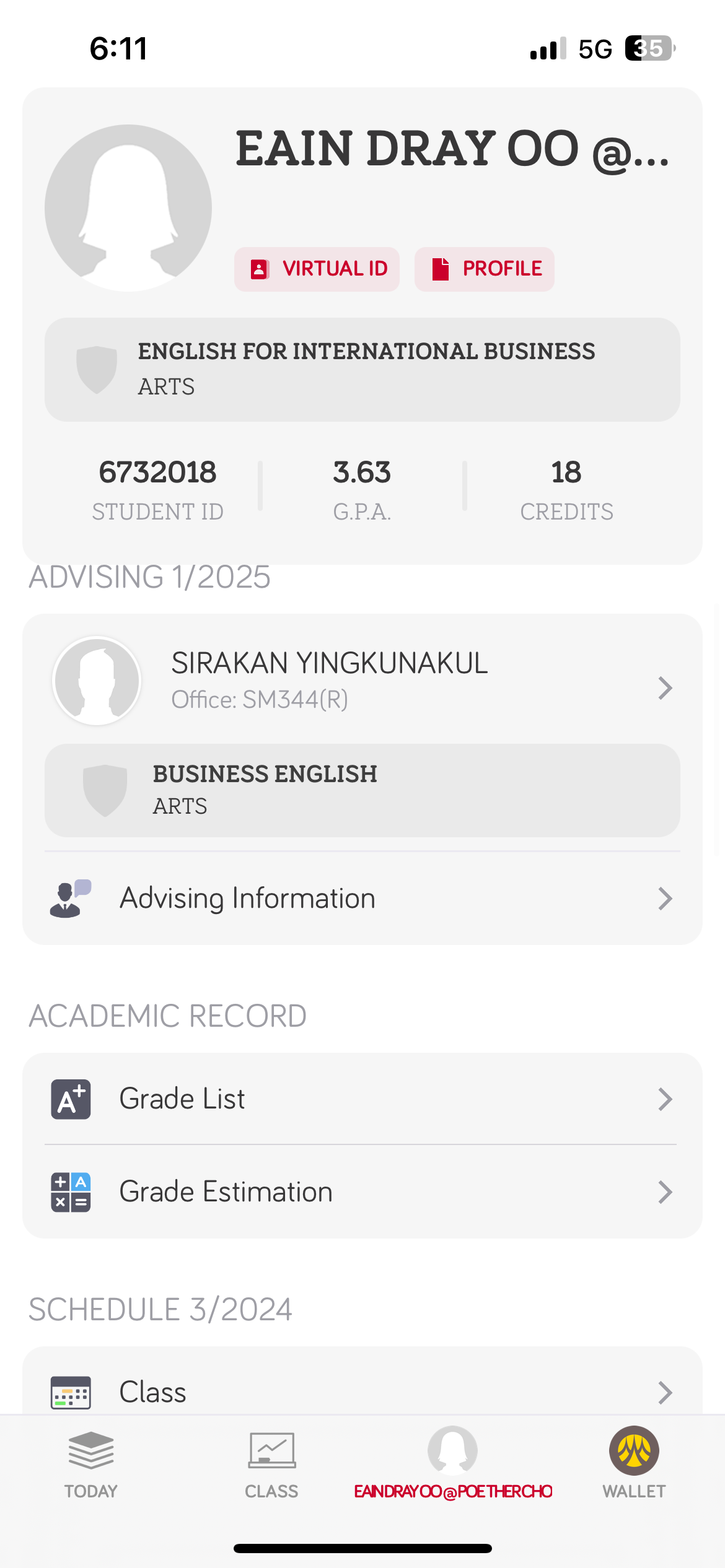This screenshot has height=1568, width=725.
Task: View the Grade List
Action: 362,1099
